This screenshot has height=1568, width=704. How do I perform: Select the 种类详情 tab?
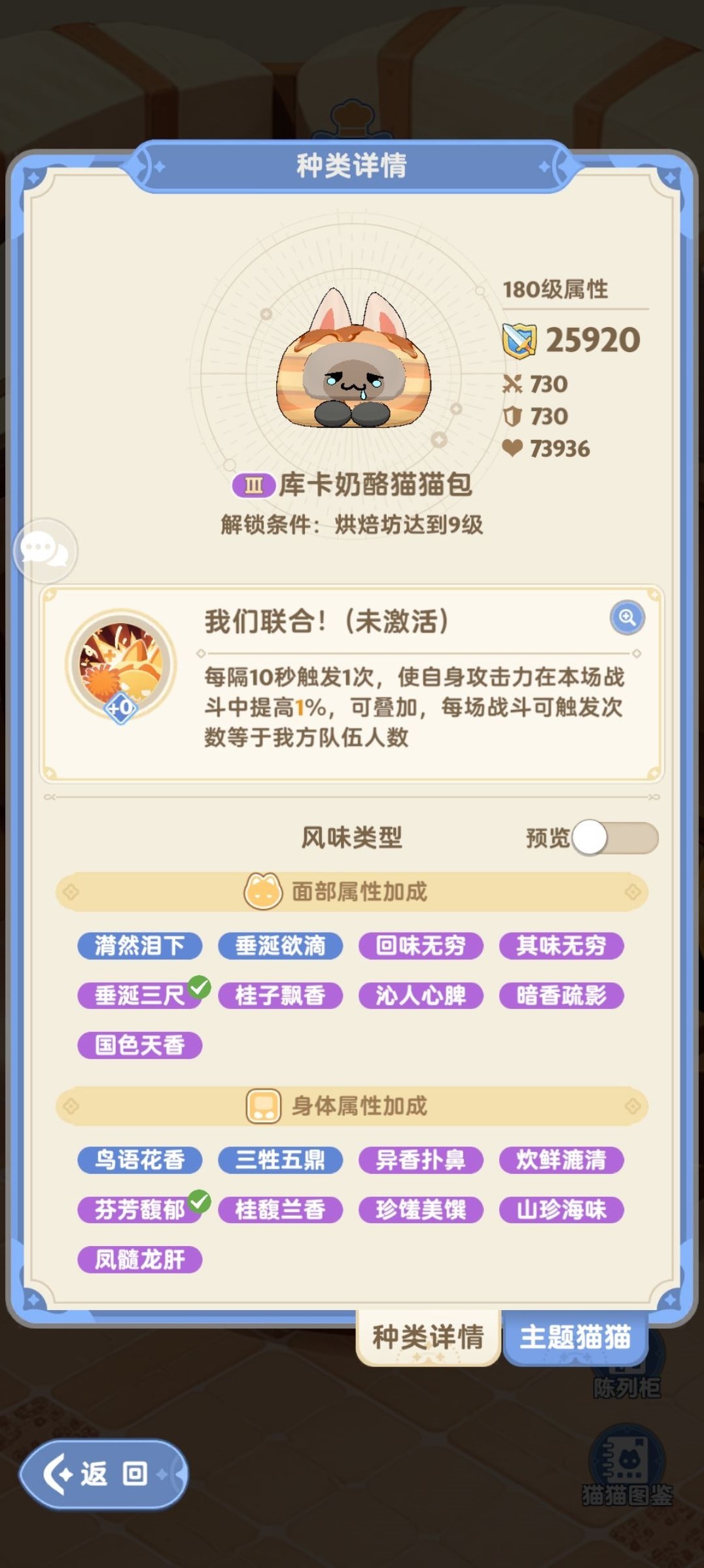pos(428,1338)
